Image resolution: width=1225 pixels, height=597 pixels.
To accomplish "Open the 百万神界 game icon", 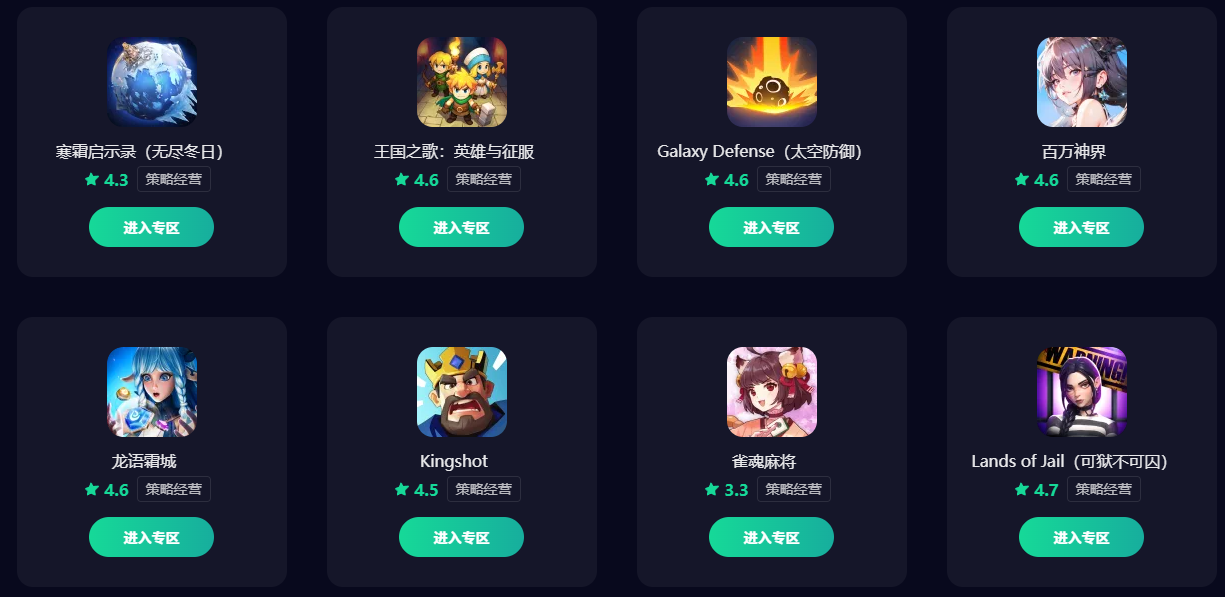I will pyautogui.click(x=1082, y=82).
